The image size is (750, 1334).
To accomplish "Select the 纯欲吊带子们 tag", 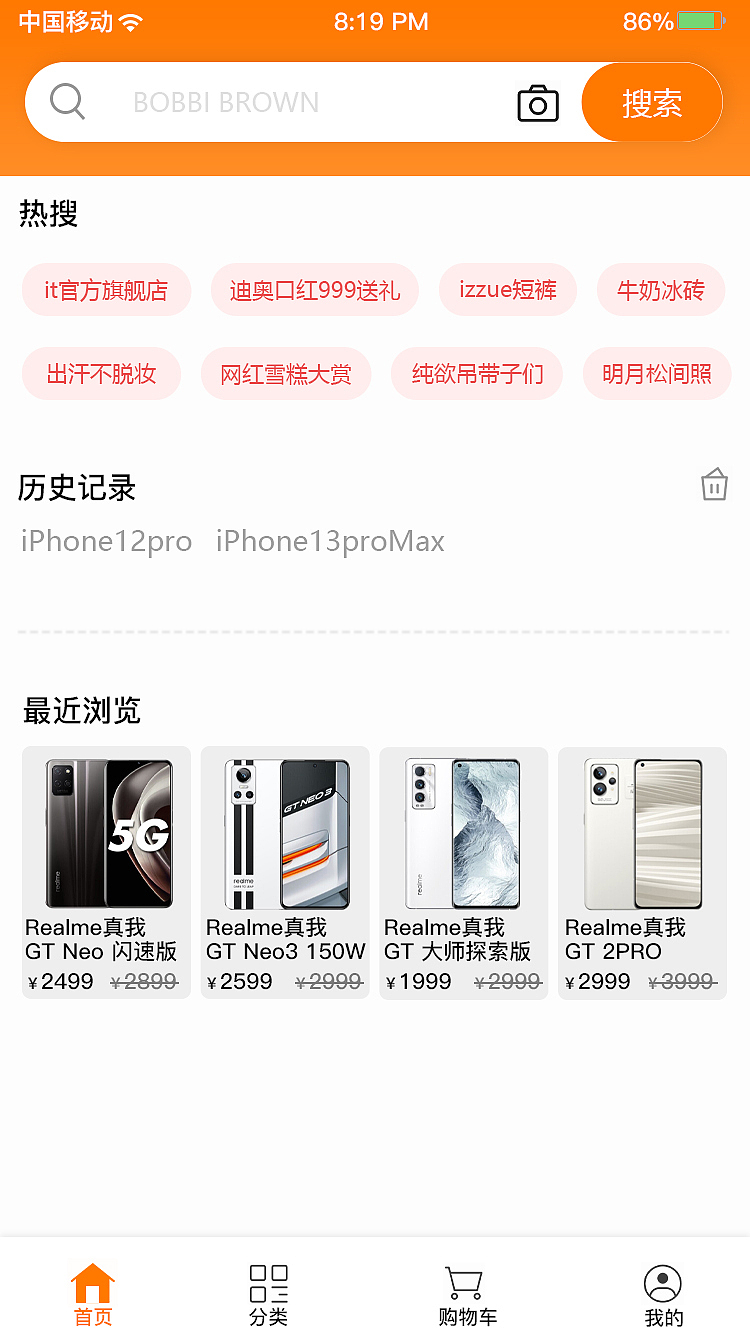I will [476, 373].
